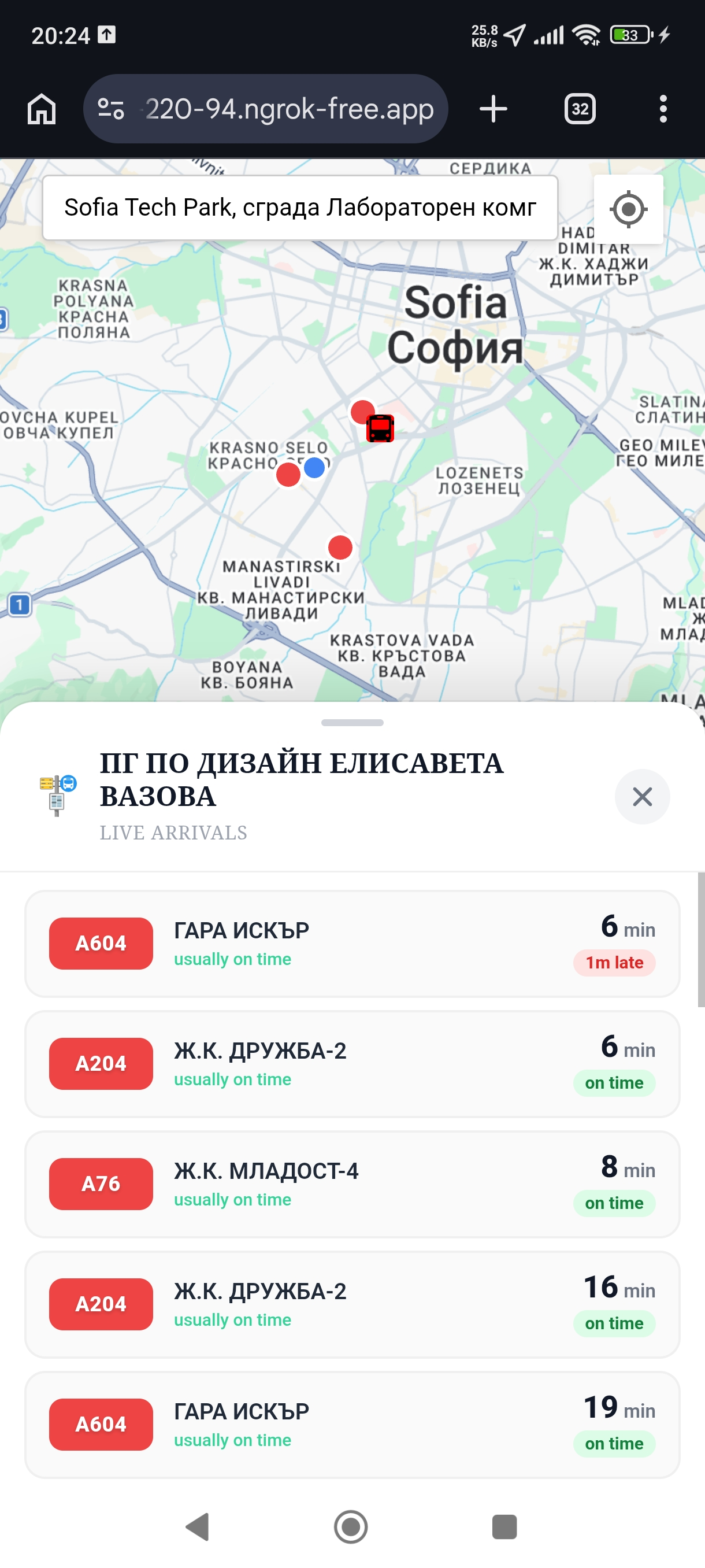
Task: Open recent apps from navigation bar
Action: pos(504,1526)
